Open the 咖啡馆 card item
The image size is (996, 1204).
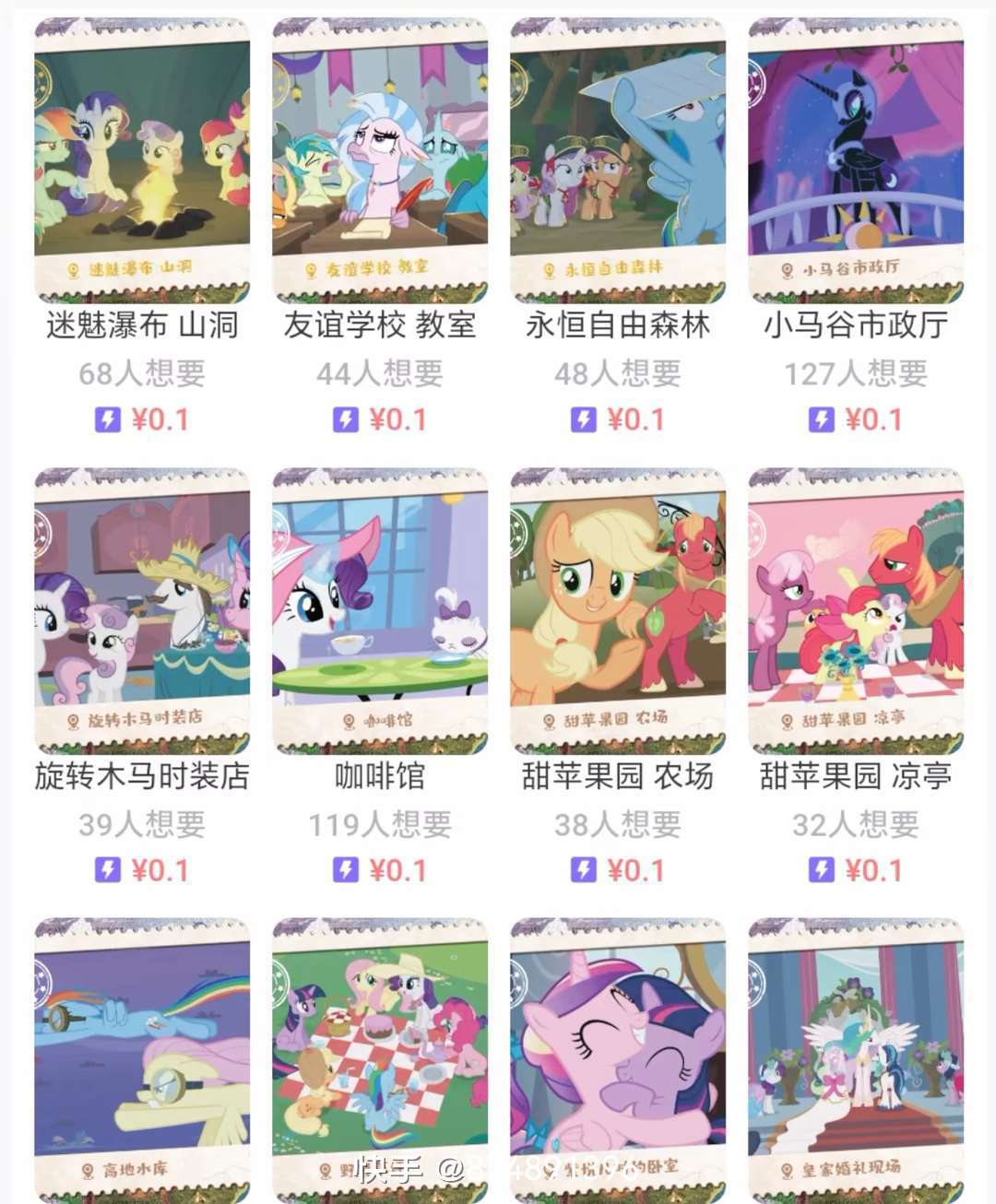point(380,610)
